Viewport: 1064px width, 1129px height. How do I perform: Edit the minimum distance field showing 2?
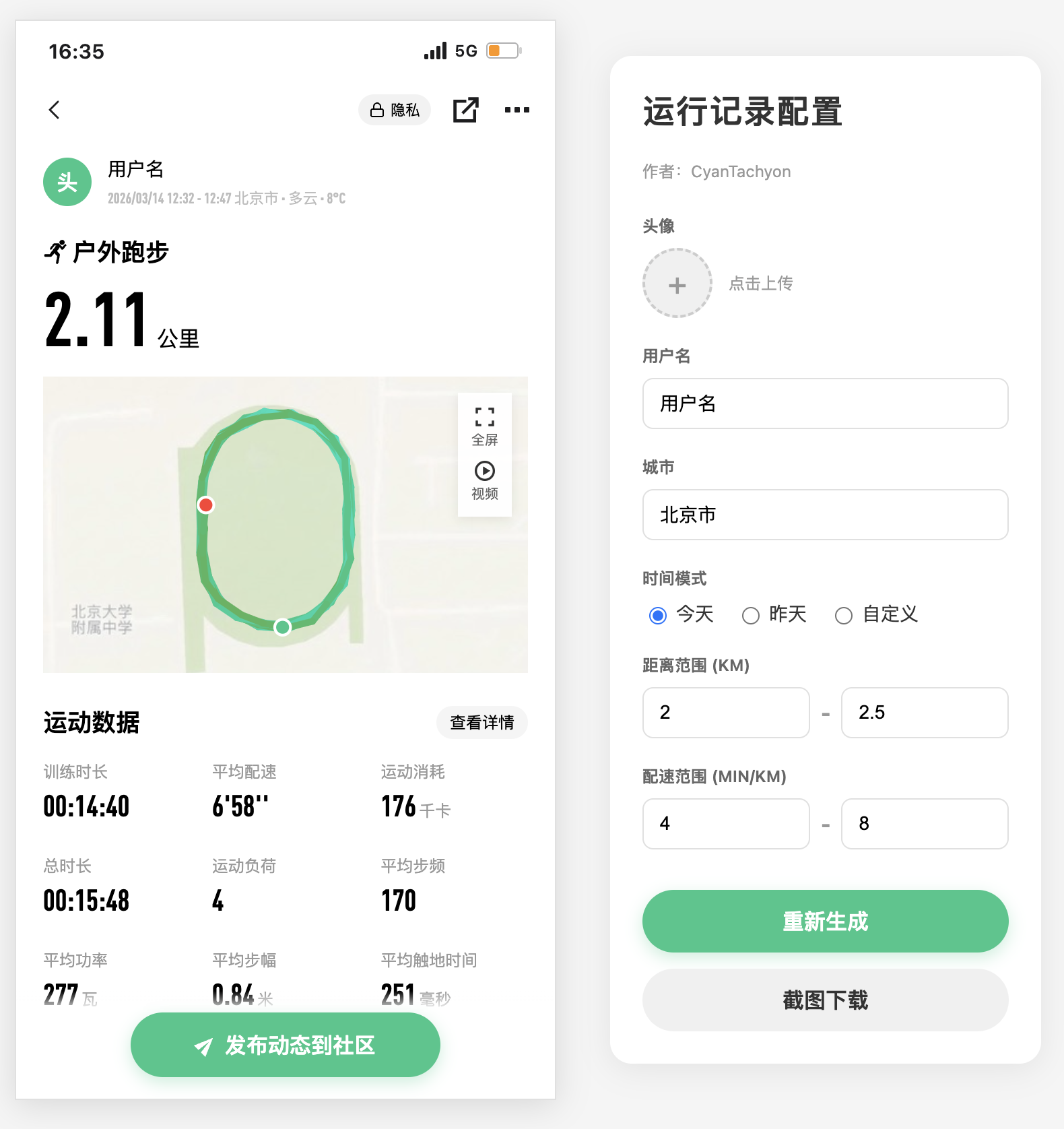[x=725, y=713]
